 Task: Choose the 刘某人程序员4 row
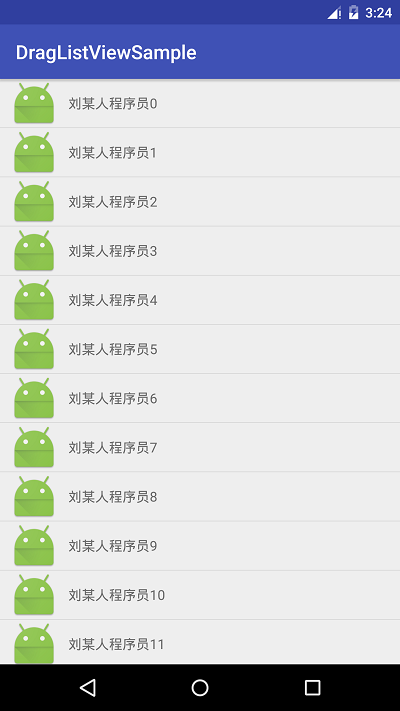point(200,300)
